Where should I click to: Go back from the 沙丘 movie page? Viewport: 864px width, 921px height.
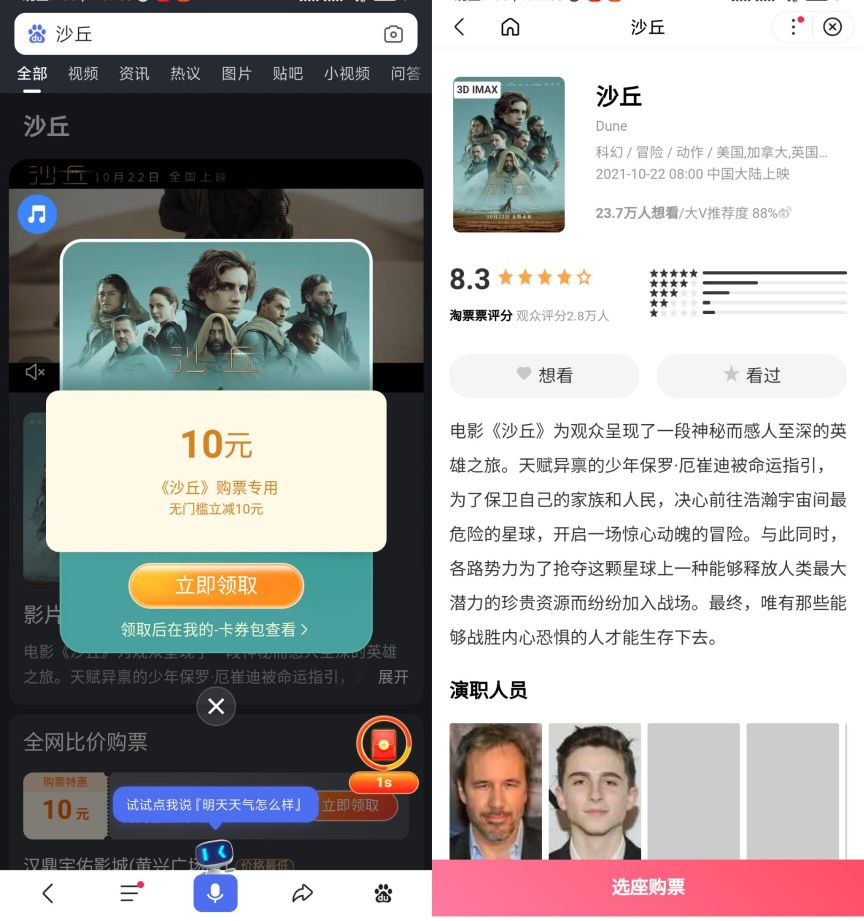(459, 27)
